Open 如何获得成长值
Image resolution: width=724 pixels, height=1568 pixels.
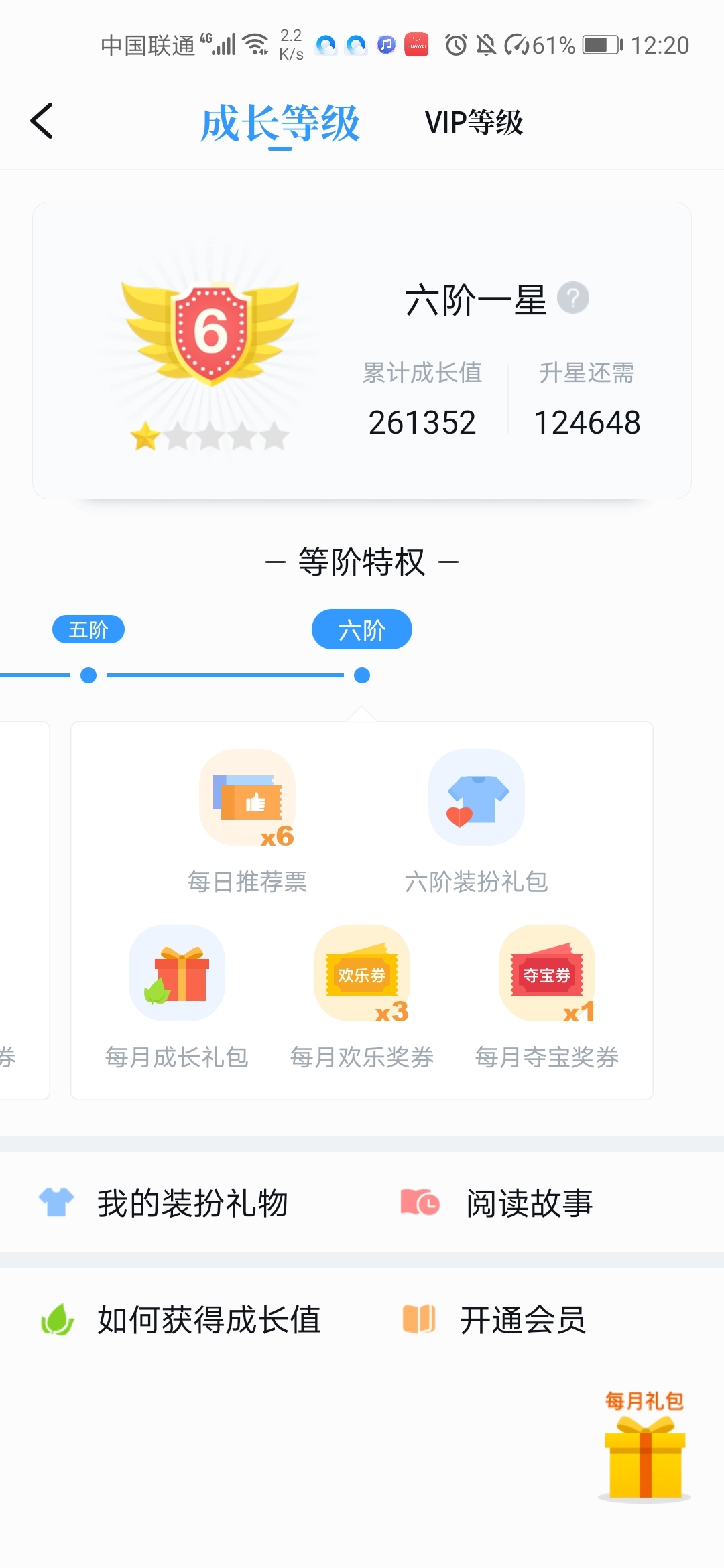(180, 1319)
